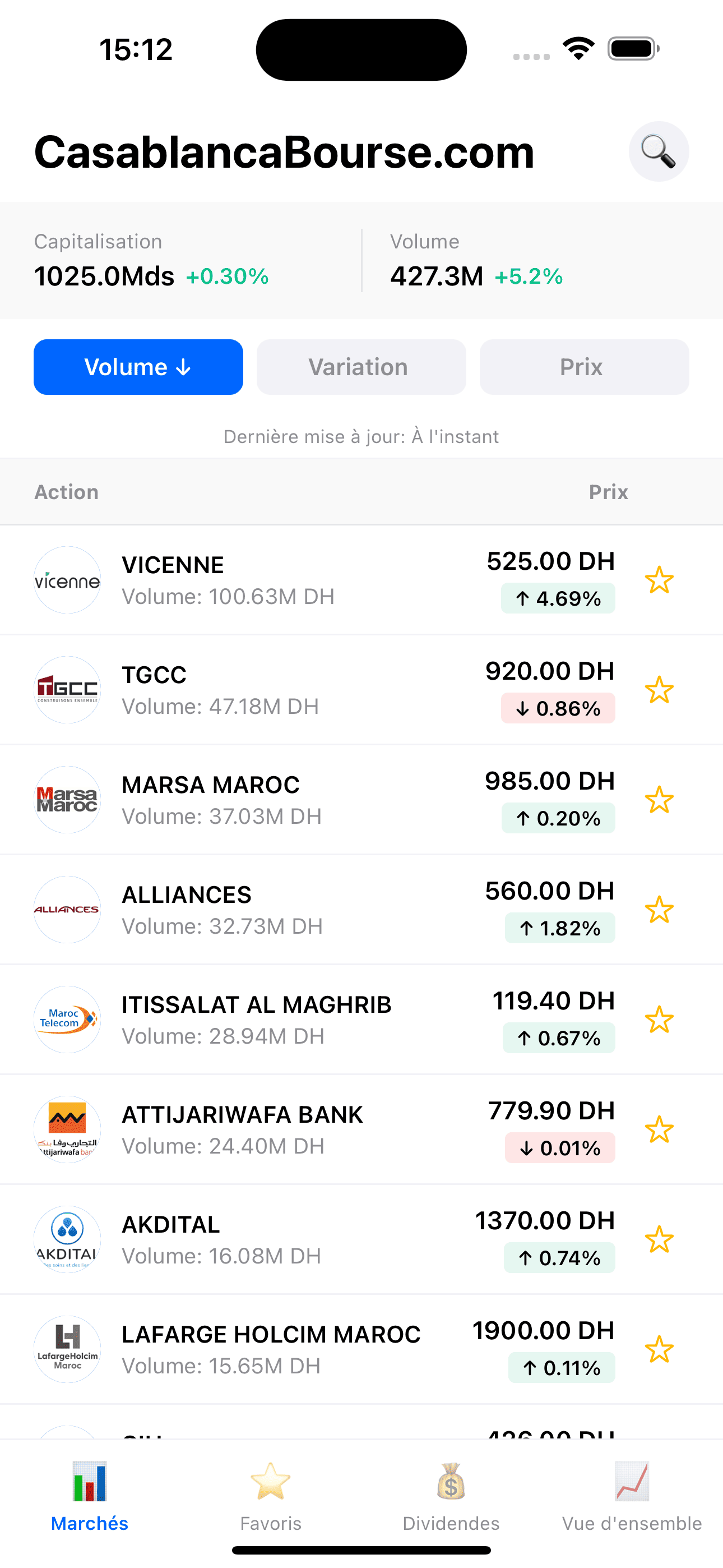
Task: Toggle Volume sort direction
Action: click(x=138, y=366)
